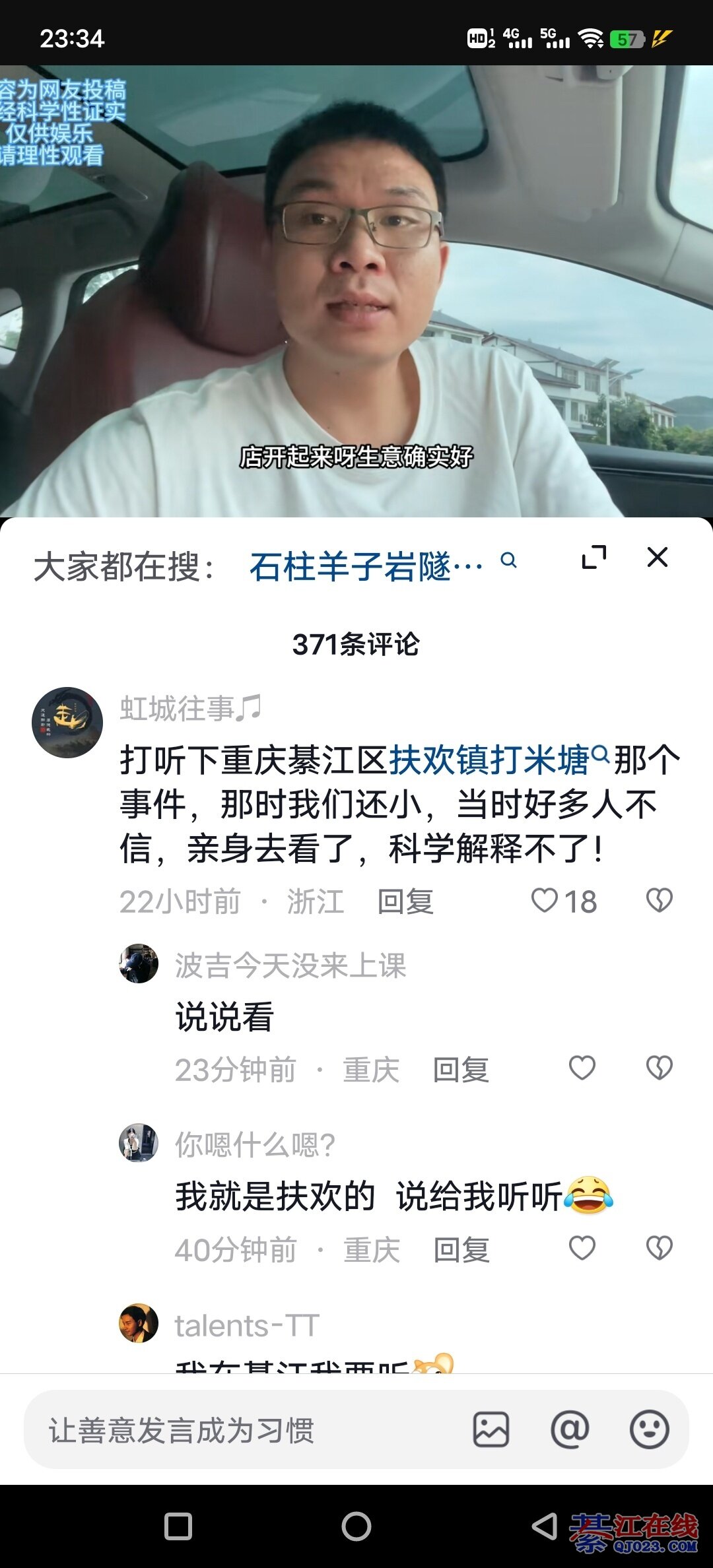
Task: Go to the system home screen
Action: [356, 1526]
